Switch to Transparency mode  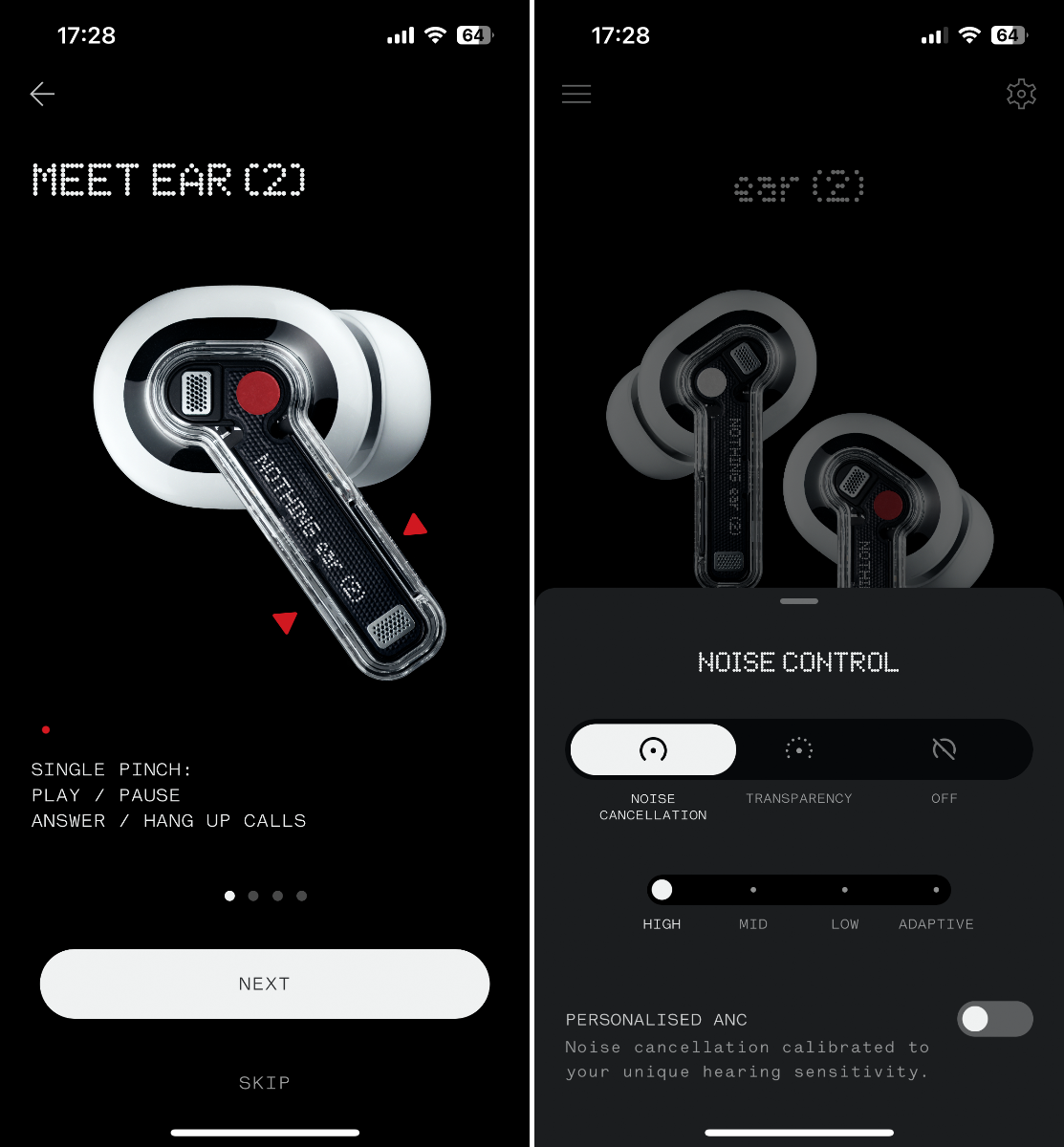(x=799, y=750)
